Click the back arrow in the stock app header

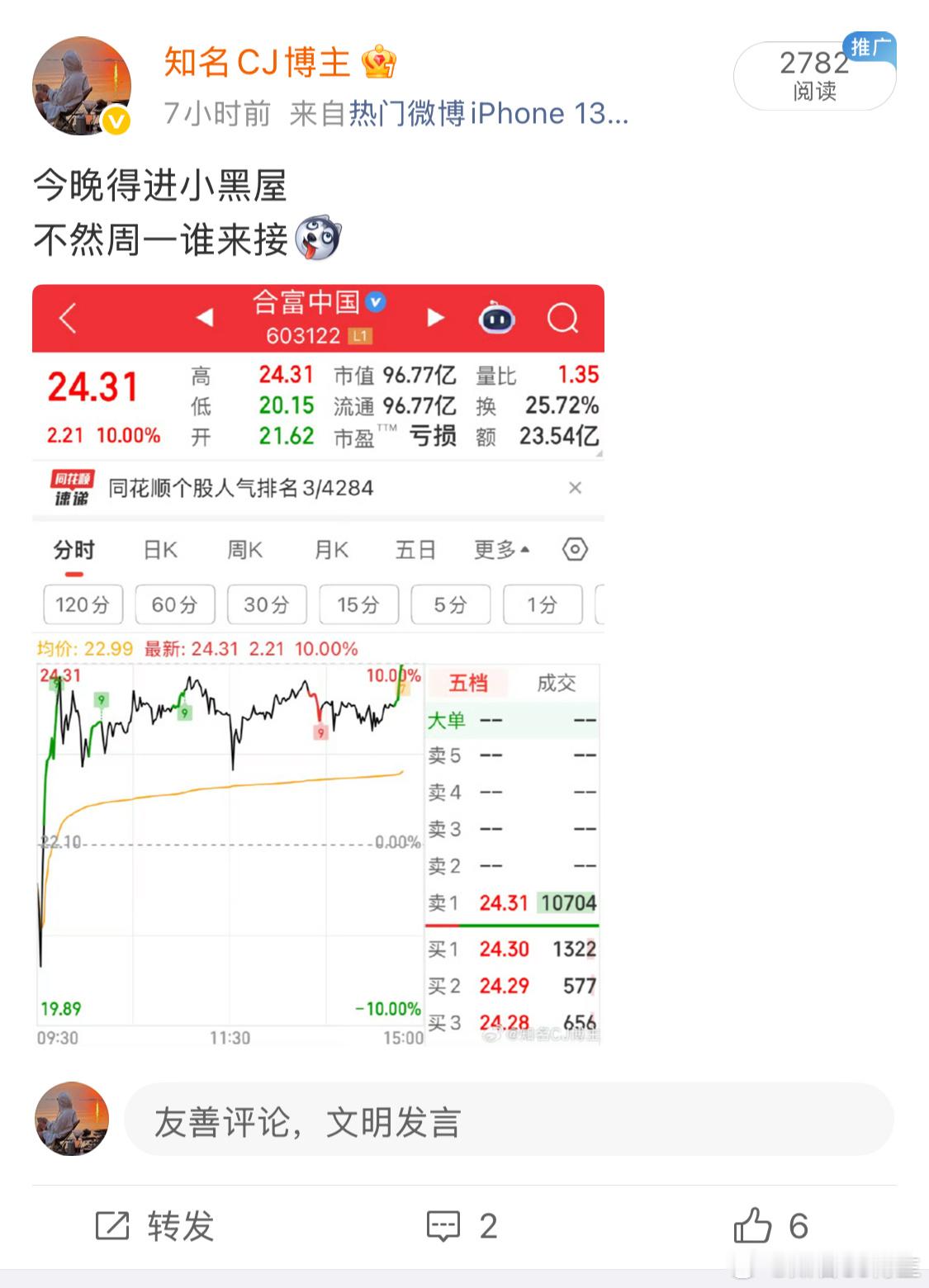point(68,319)
